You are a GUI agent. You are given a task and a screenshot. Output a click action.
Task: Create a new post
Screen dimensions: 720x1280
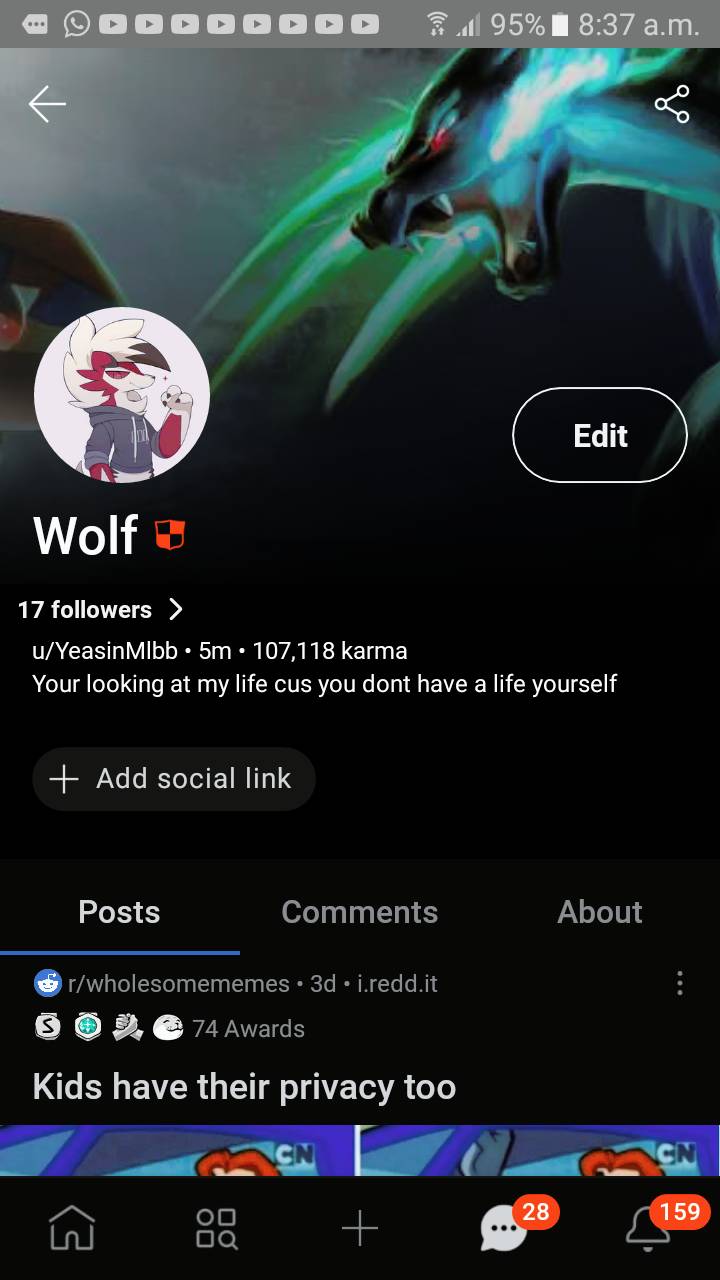tap(360, 1229)
